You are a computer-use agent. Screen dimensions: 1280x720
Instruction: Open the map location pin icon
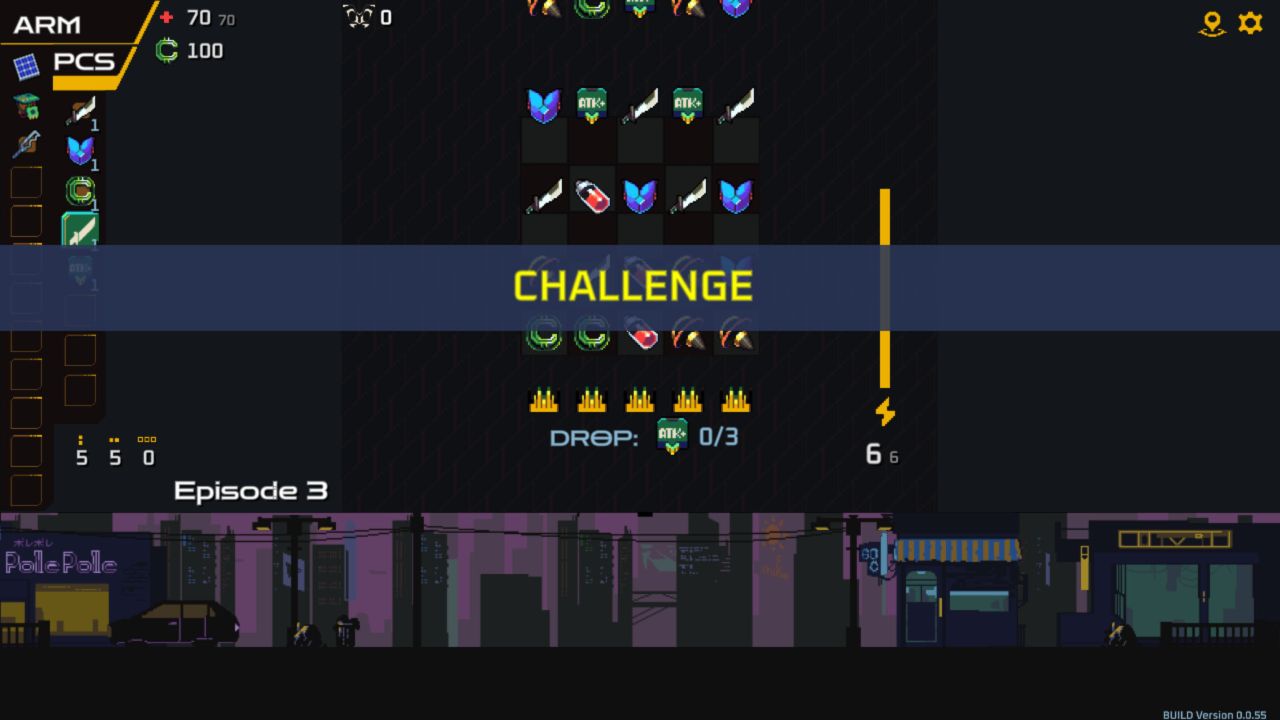(1212, 24)
